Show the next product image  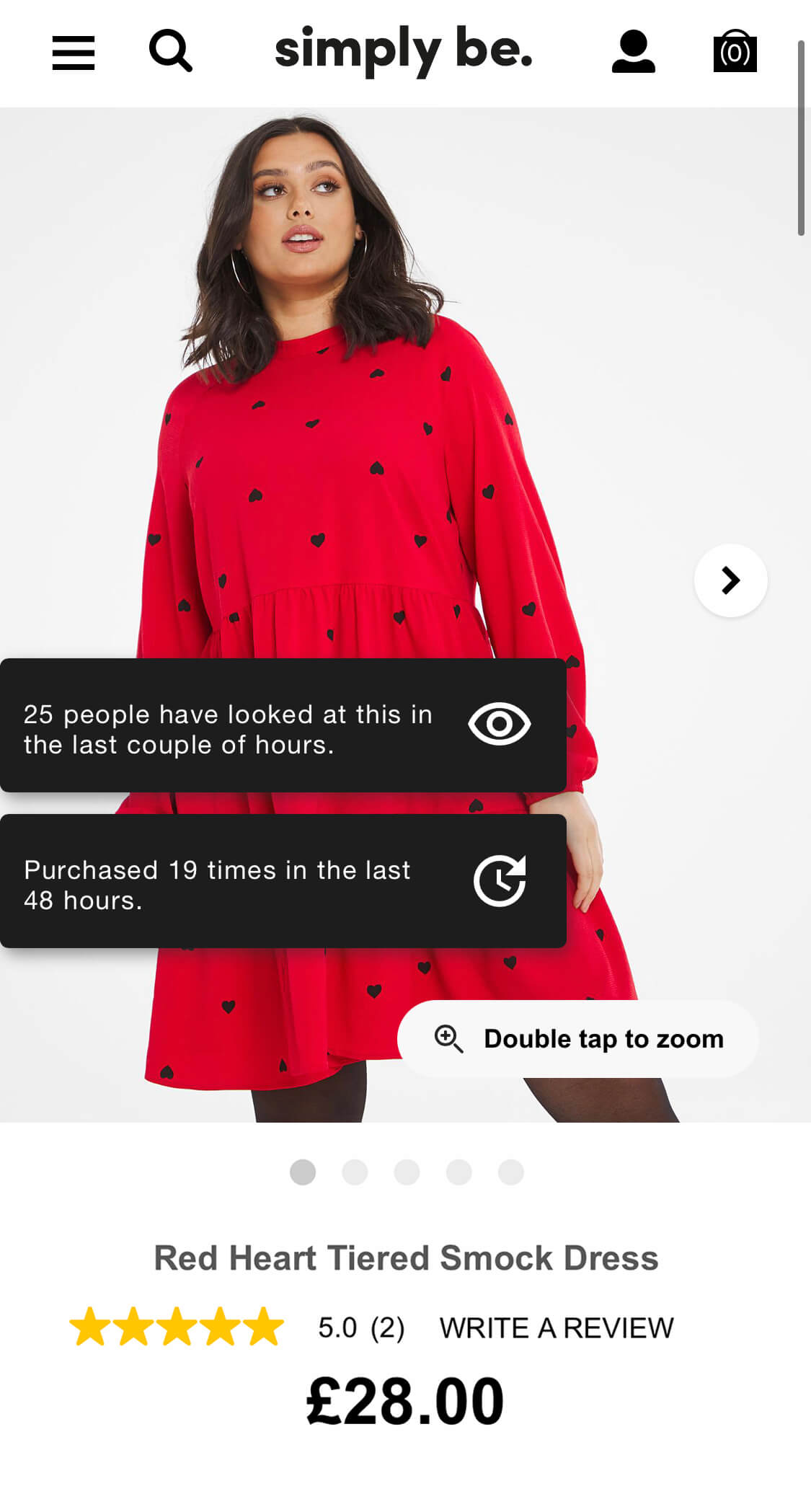pos(730,580)
